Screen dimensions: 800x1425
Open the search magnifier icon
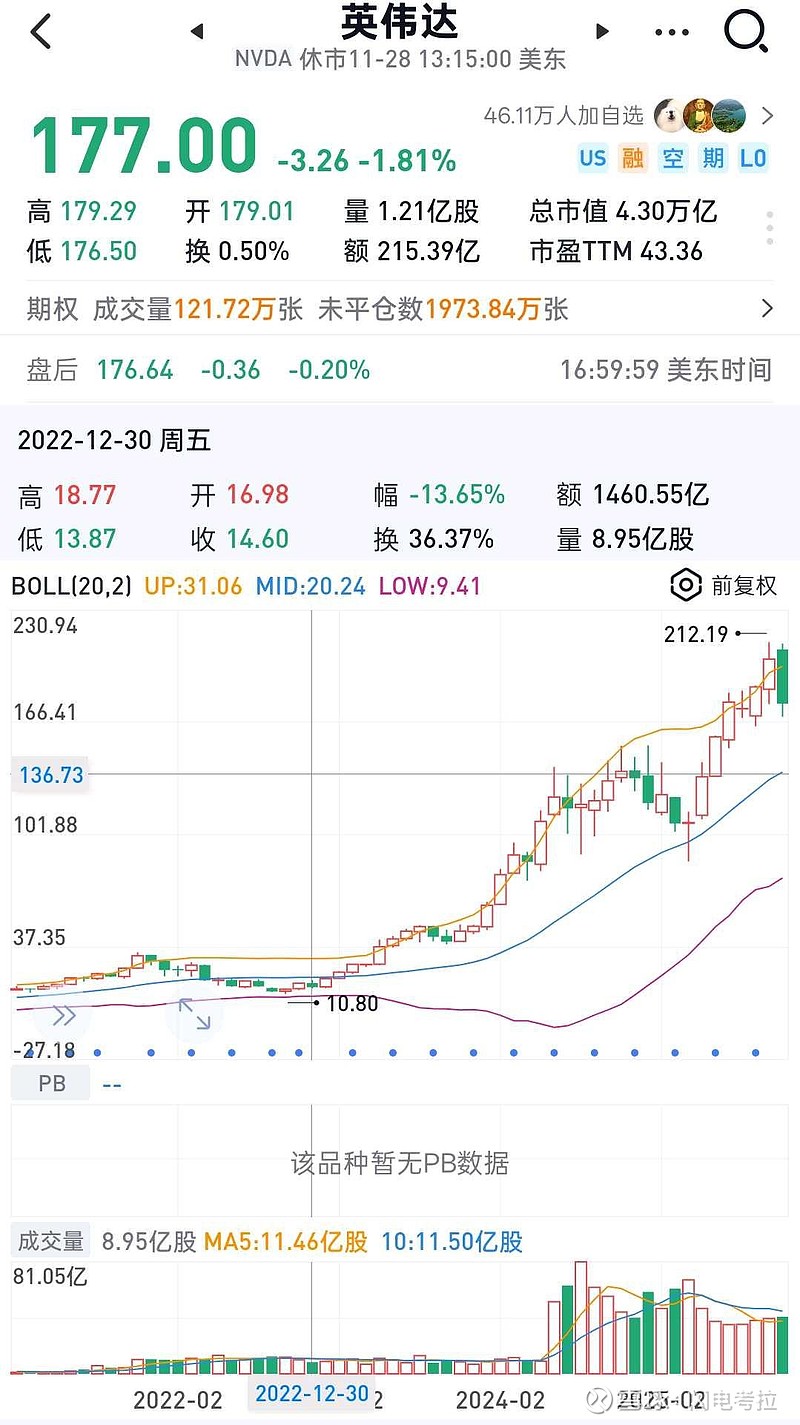point(746,31)
